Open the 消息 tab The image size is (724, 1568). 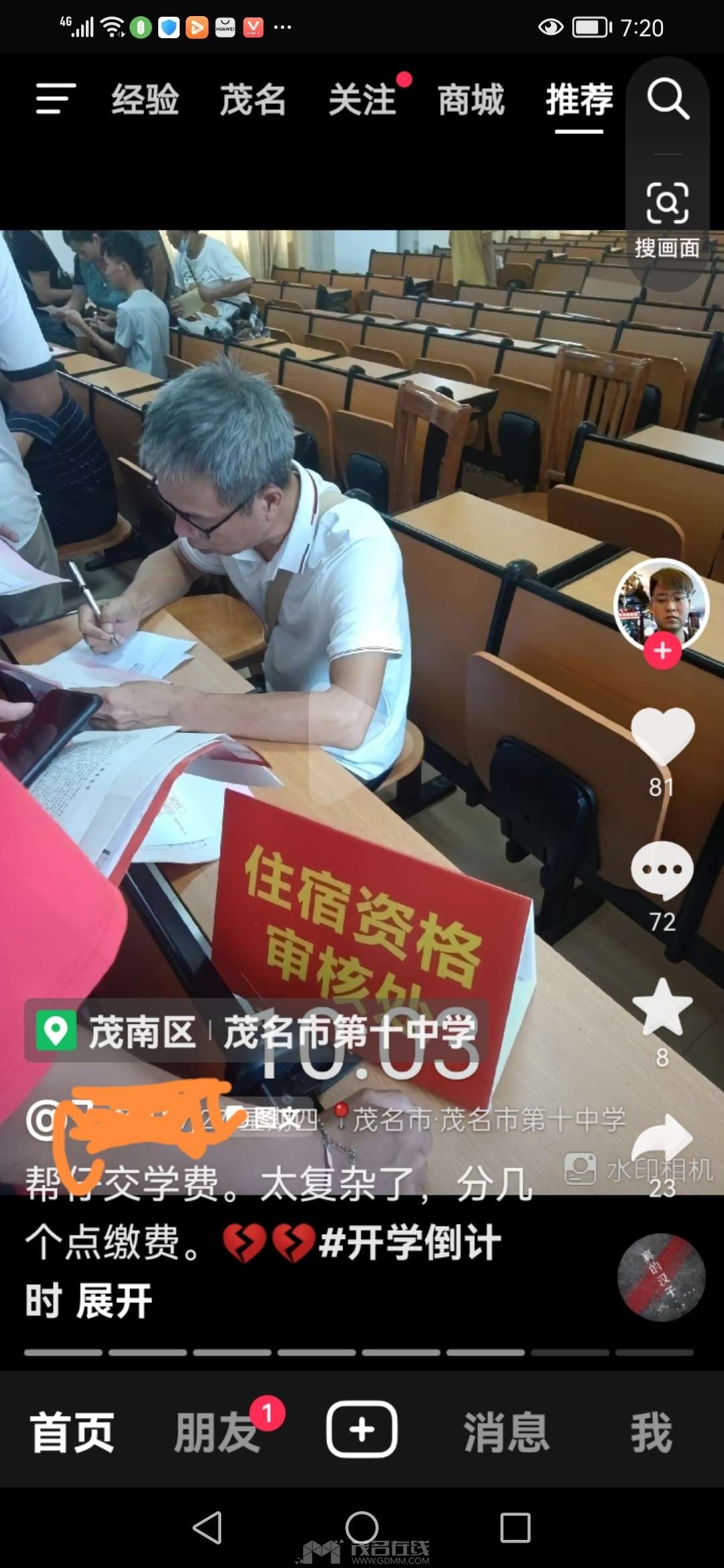pyautogui.click(x=507, y=1433)
